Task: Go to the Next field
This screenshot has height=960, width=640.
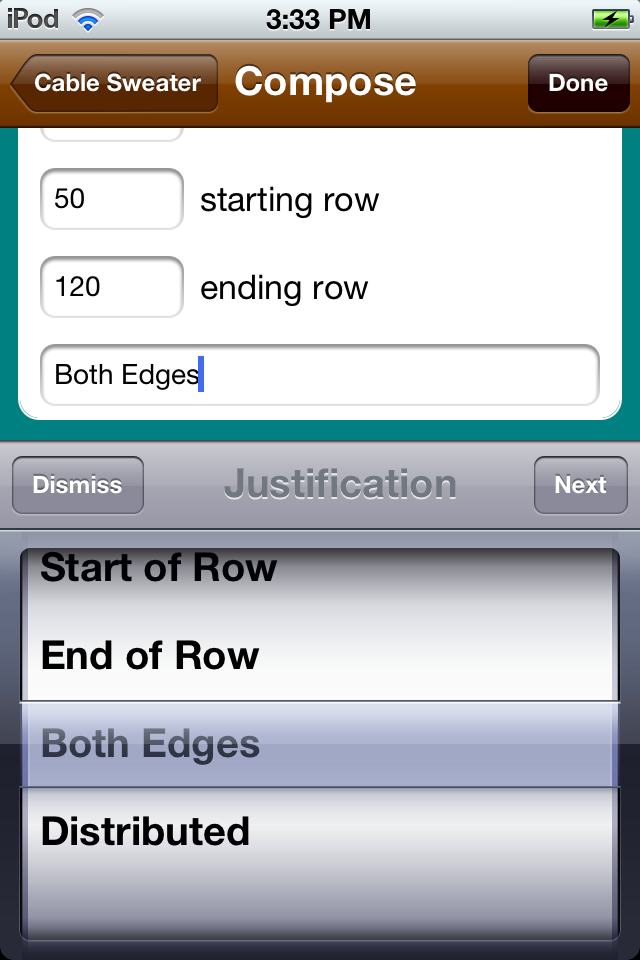Action: point(580,485)
